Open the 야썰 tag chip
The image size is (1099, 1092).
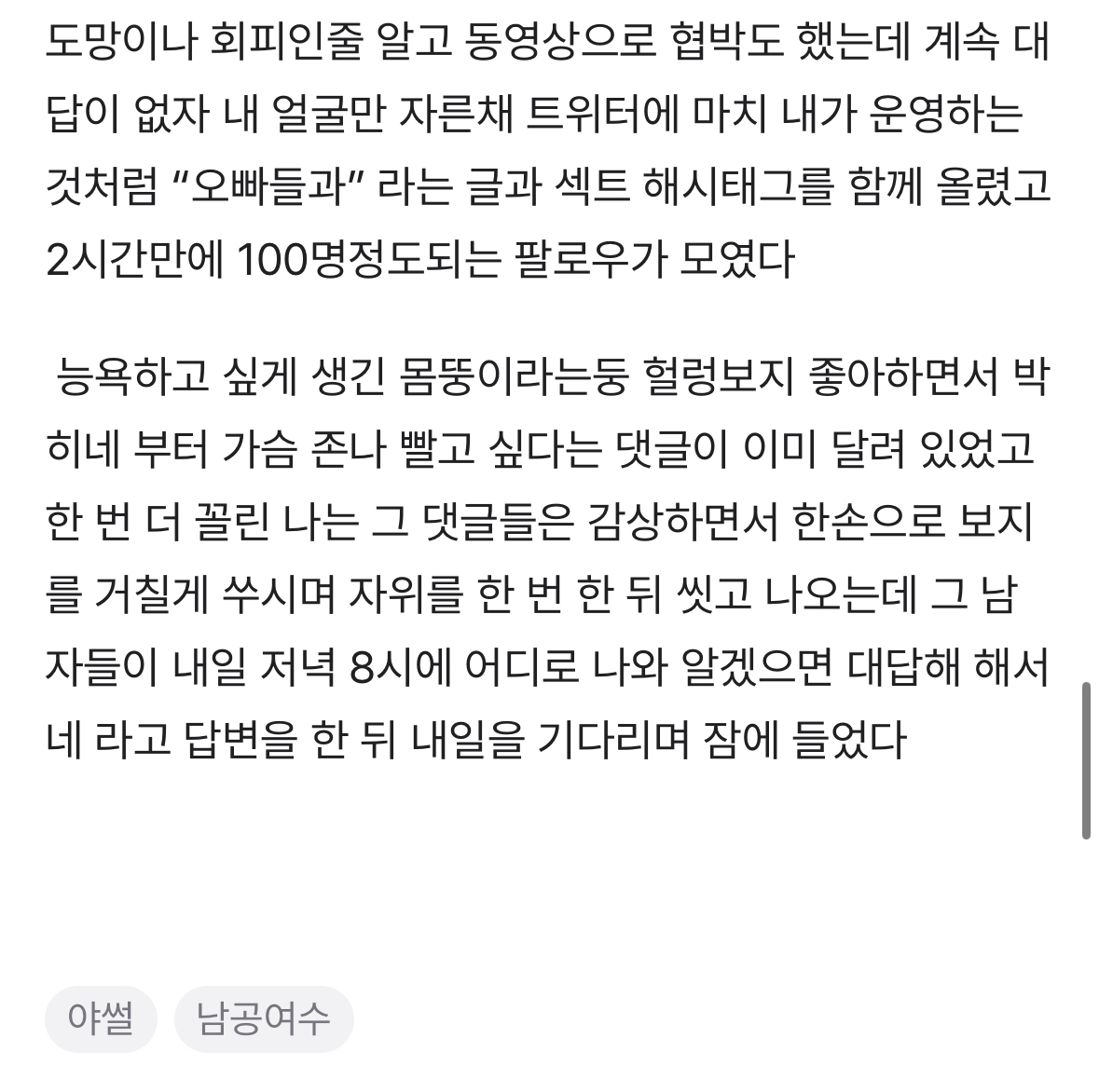[x=101, y=1018]
